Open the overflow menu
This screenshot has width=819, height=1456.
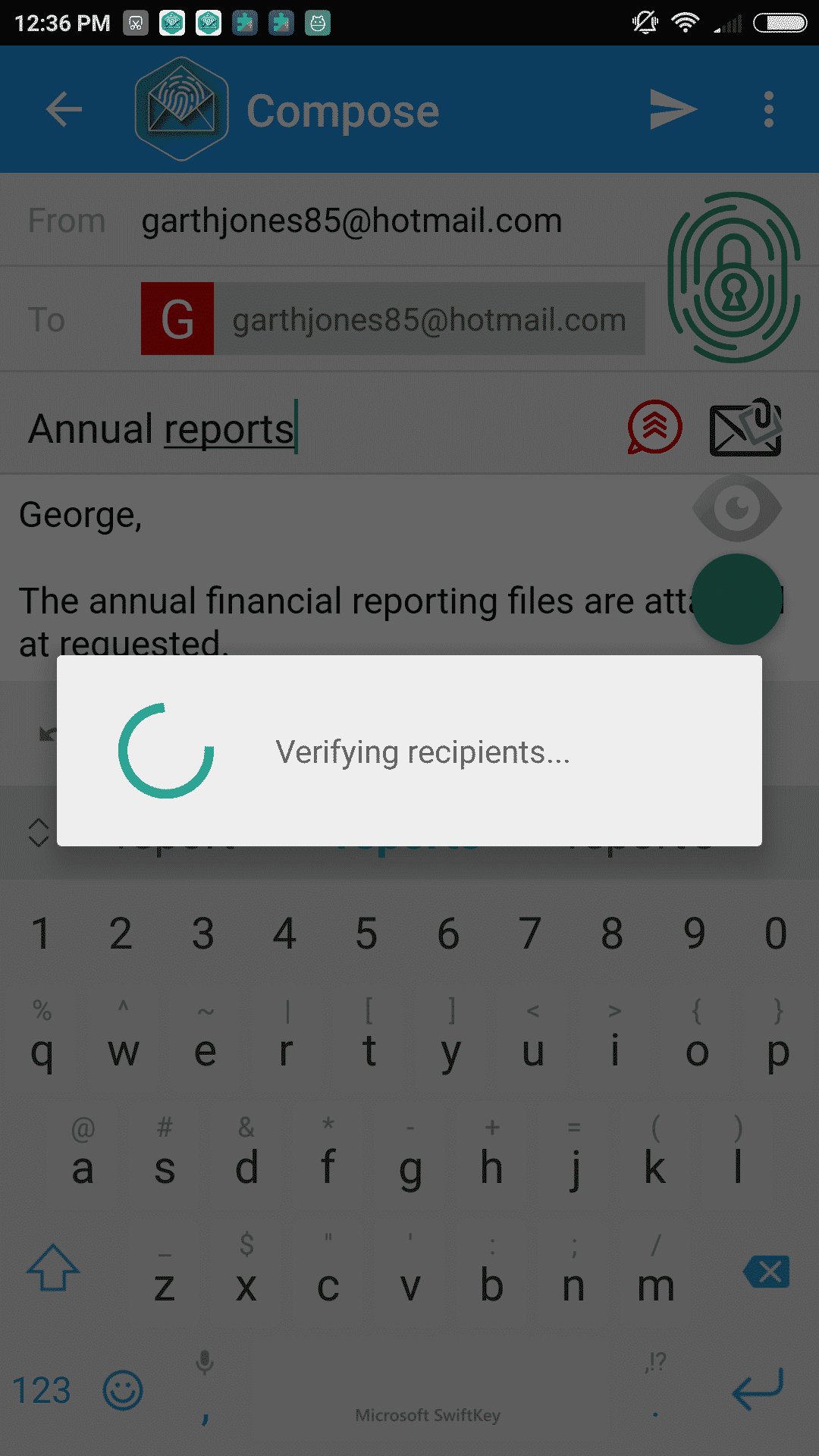(x=768, y=110)
